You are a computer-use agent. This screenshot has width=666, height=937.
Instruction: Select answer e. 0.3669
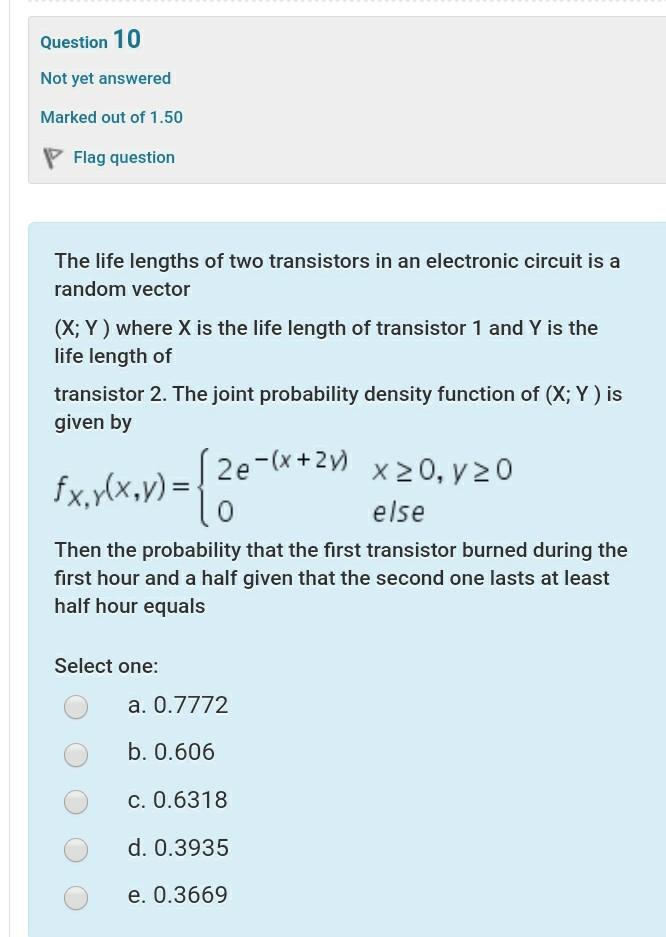coord(76,897)
